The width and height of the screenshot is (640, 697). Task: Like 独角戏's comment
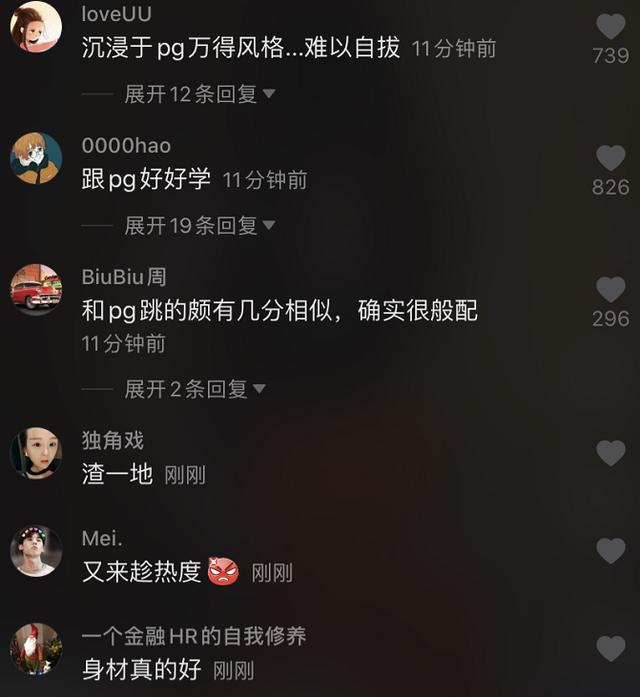click(x=610, y=453)
